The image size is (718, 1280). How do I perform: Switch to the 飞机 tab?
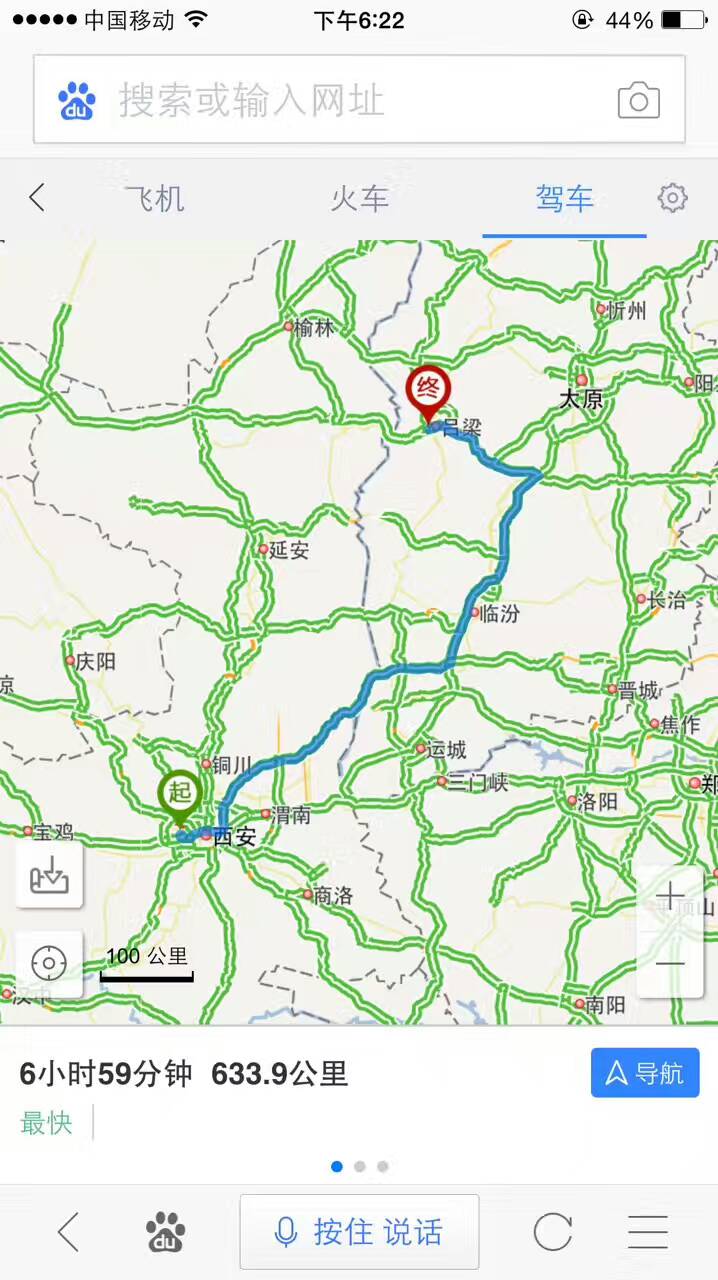point(155,198)
